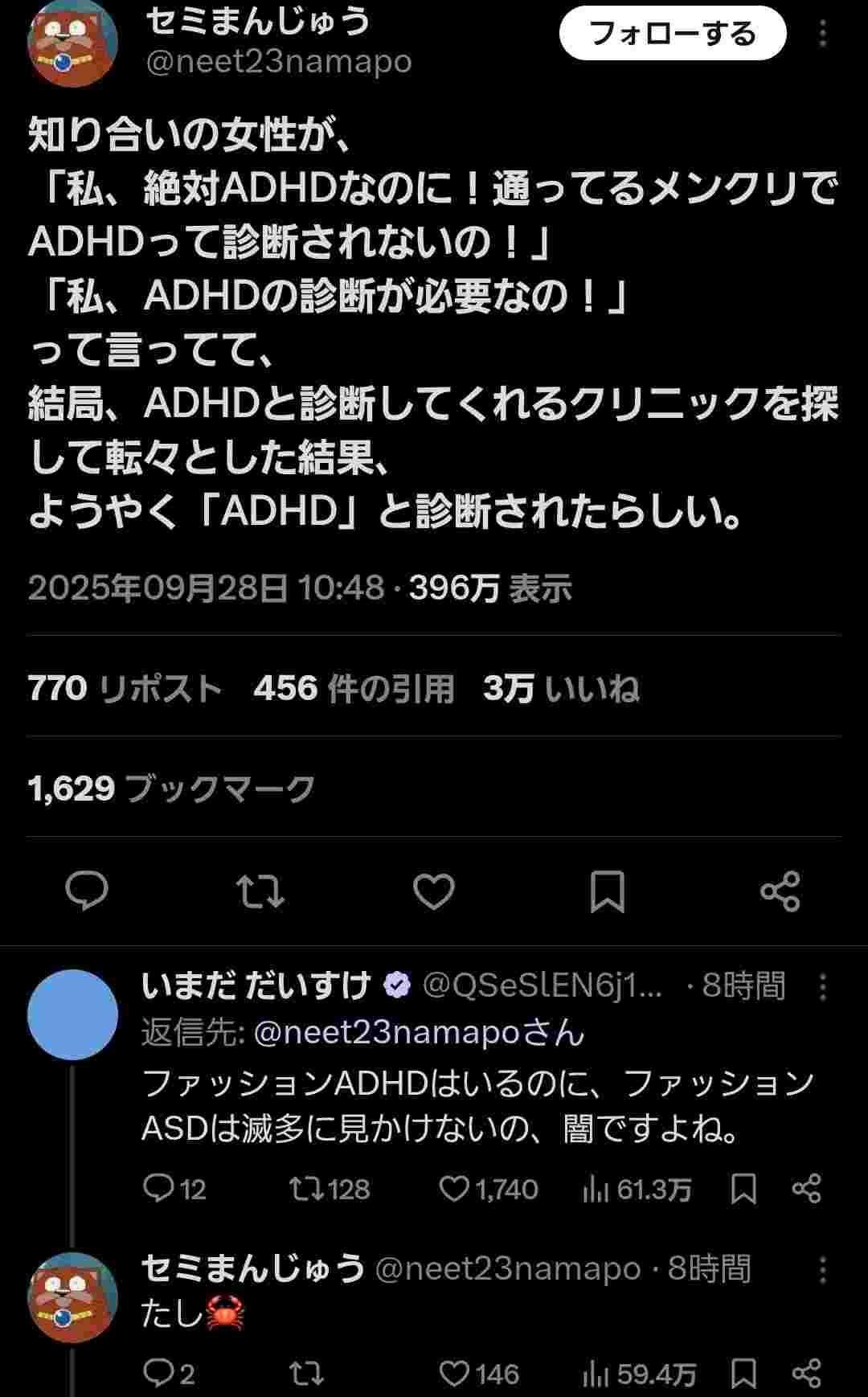Open more options for いまだ だいすけ's reply
The height and width of the screenshot is (1397, 868).
click(822, 987)
